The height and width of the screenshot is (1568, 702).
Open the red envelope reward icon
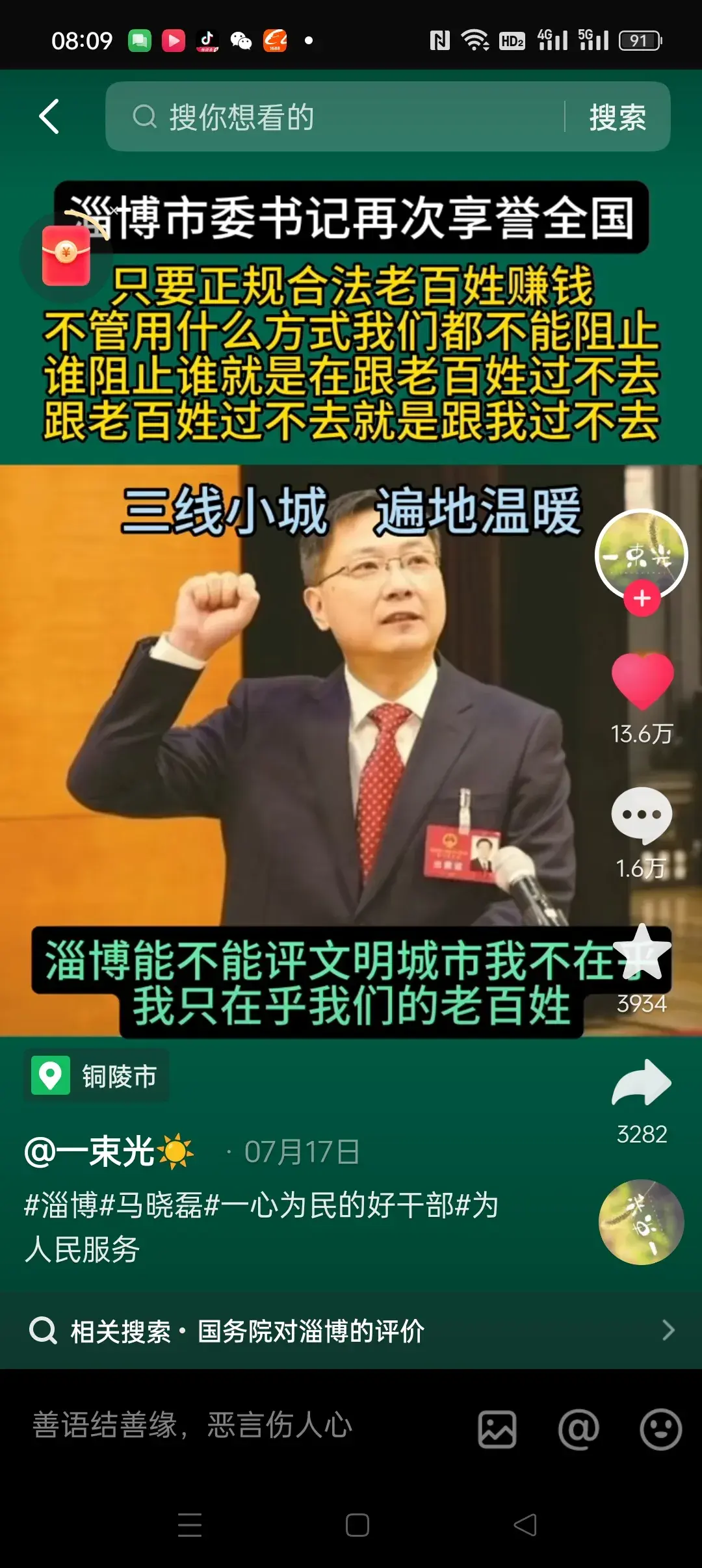point(66,255)
